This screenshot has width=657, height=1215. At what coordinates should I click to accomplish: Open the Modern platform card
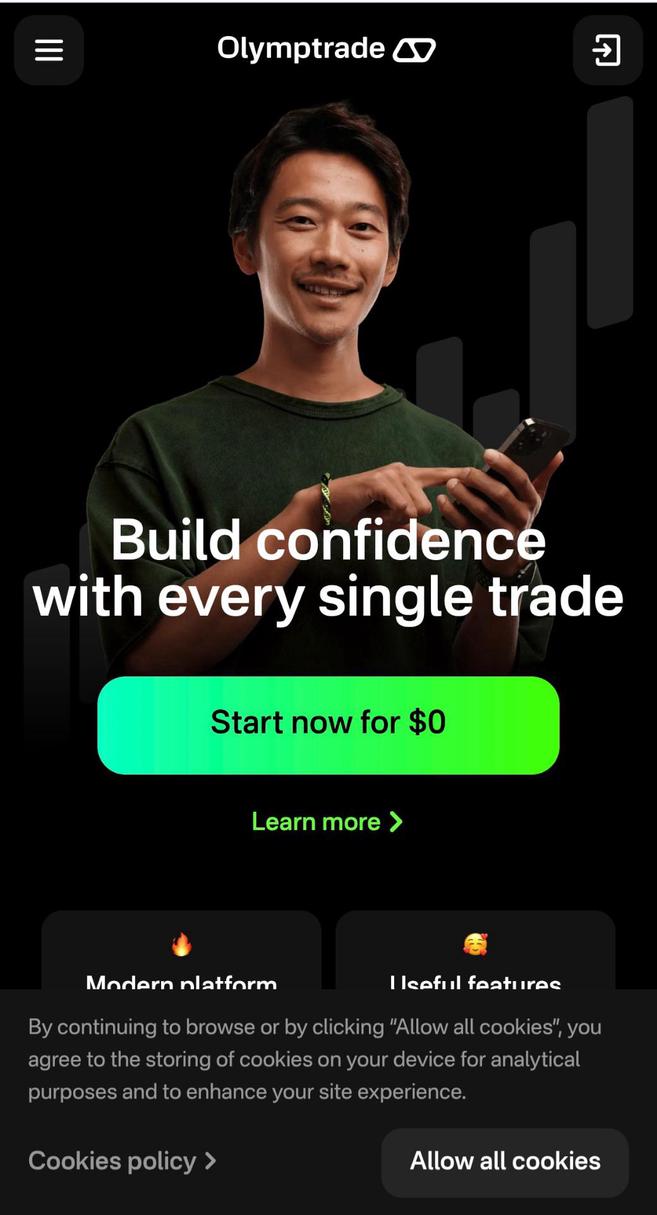point(181,955)
